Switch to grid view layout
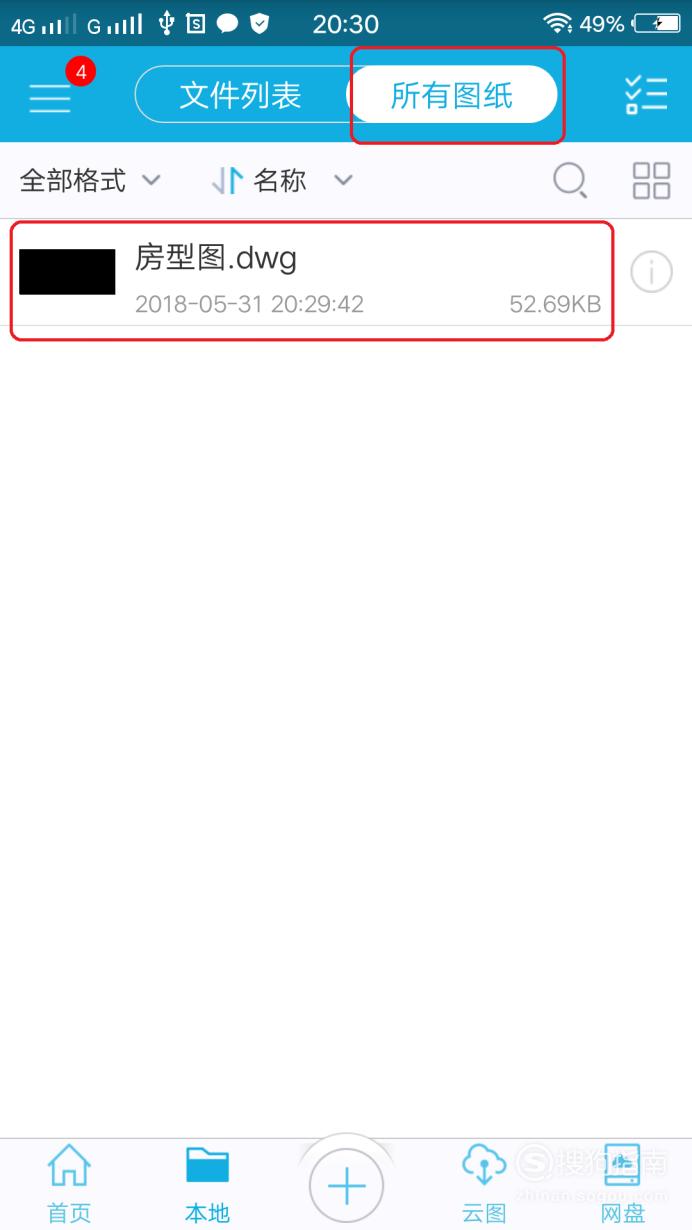This screenshot has height=1230, width=692. point(652,181)
